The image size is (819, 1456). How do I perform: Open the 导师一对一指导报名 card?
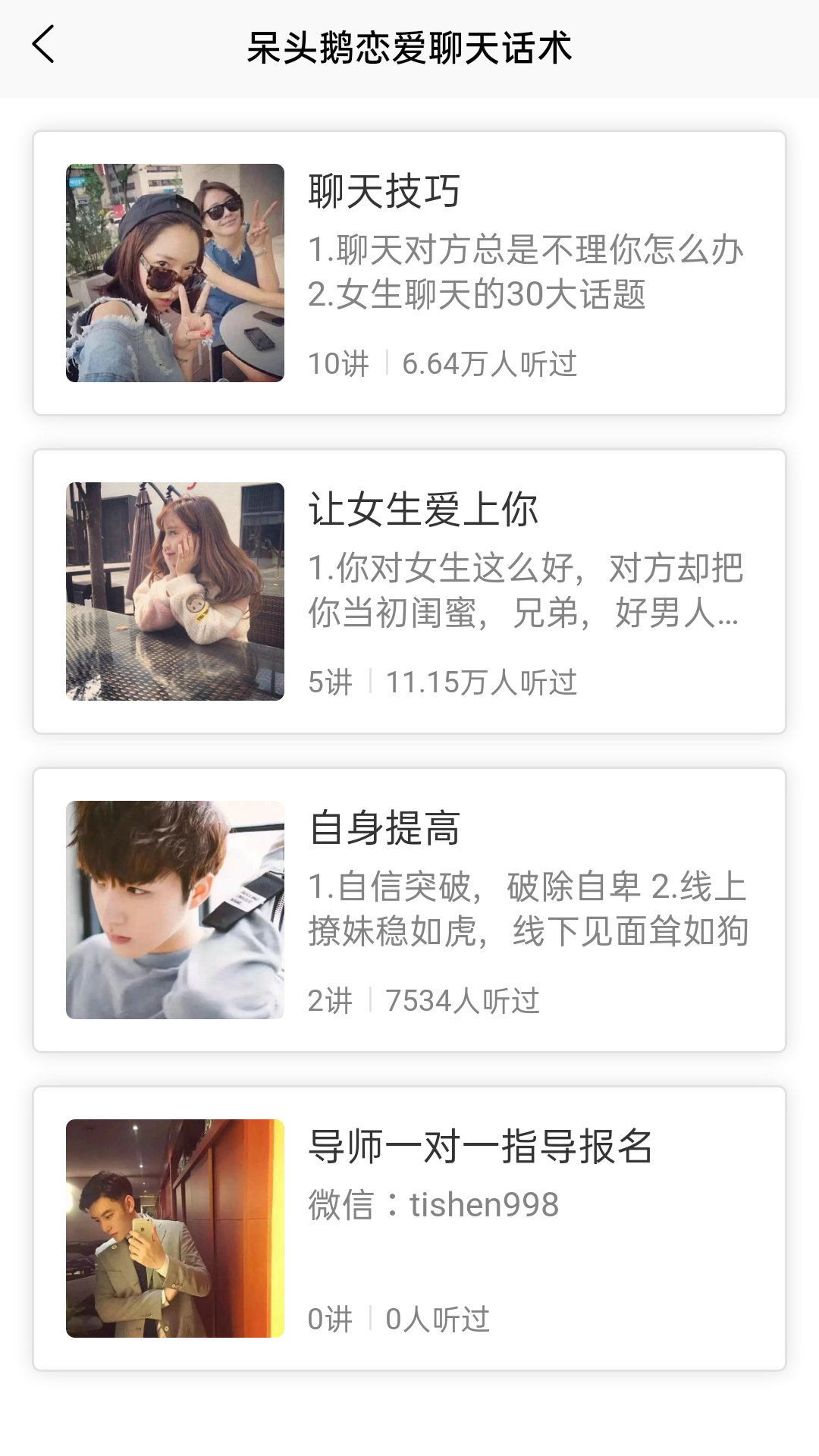(x=409, y=1228)
